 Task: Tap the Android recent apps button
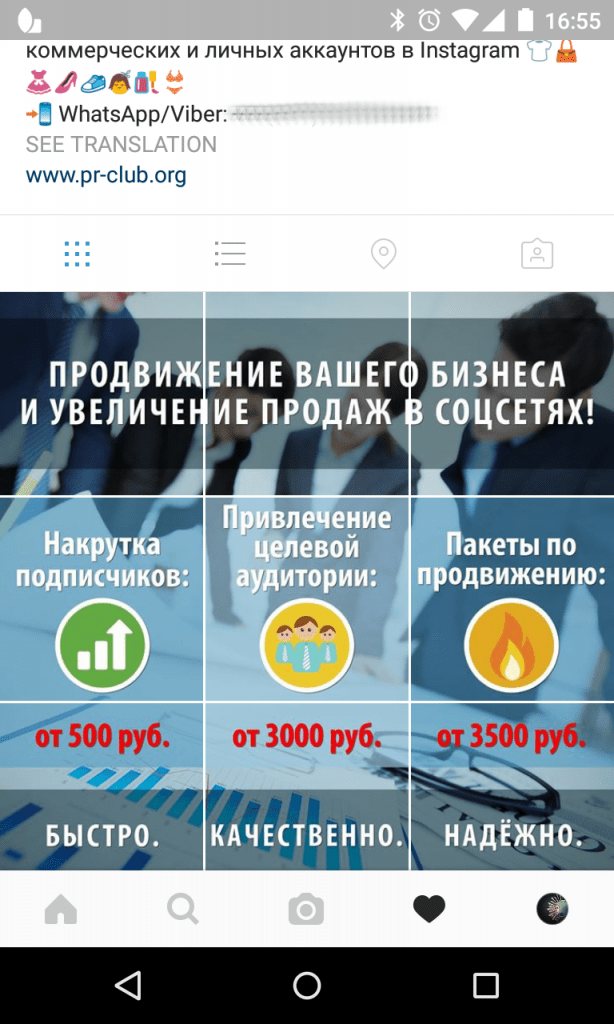pos(486,986)
